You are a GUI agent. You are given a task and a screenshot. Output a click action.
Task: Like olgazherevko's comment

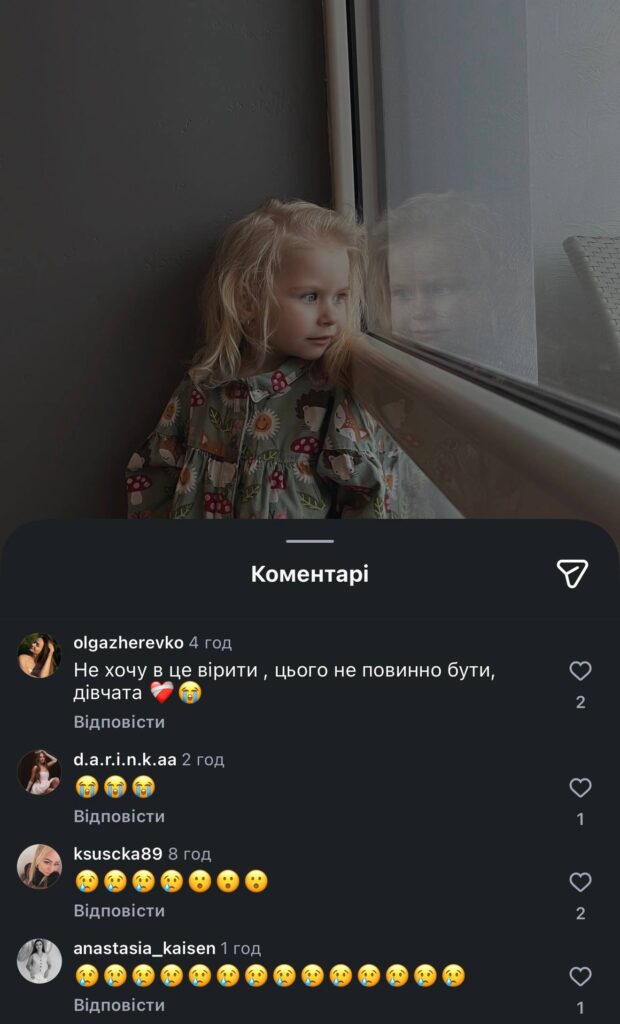tap(580, 671)
